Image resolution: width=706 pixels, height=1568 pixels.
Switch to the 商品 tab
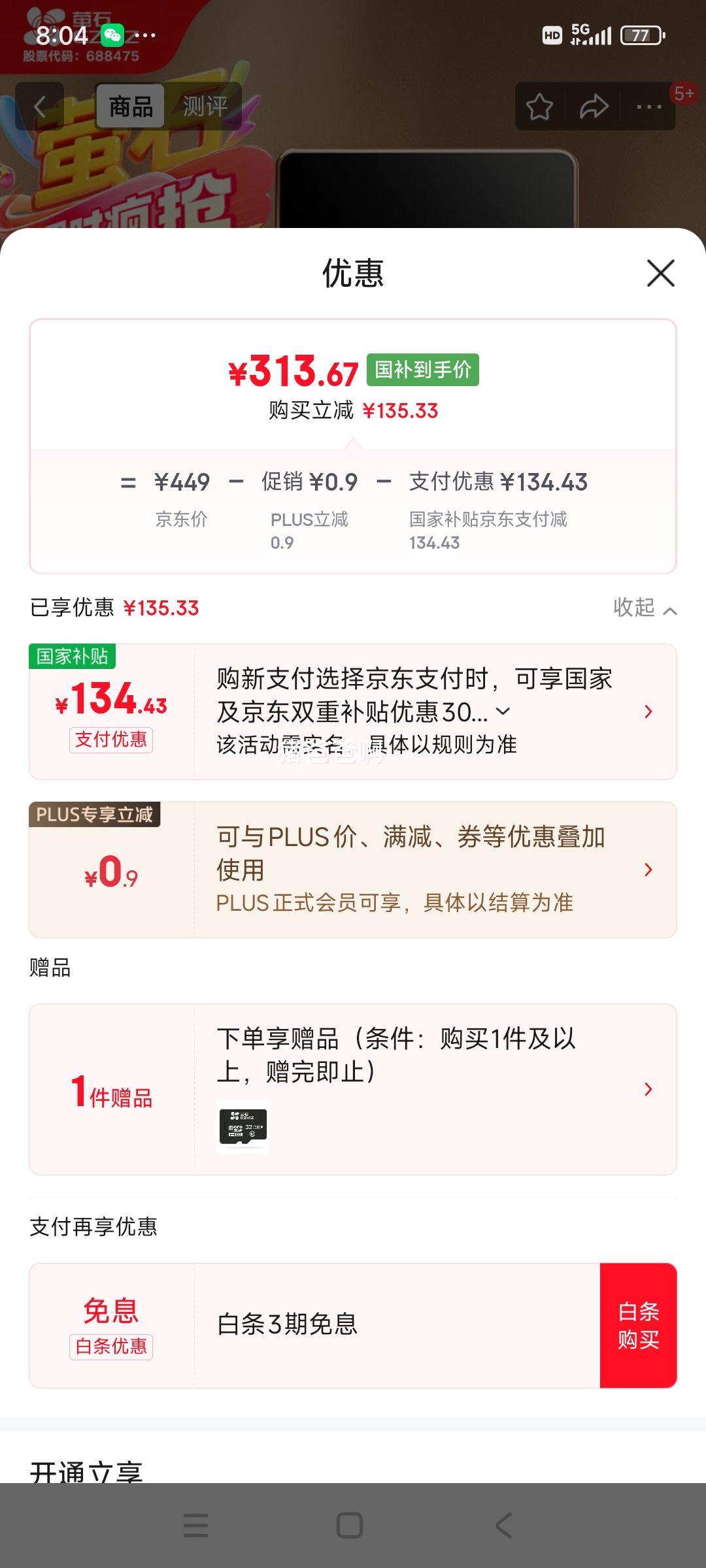tap(131, 106)
